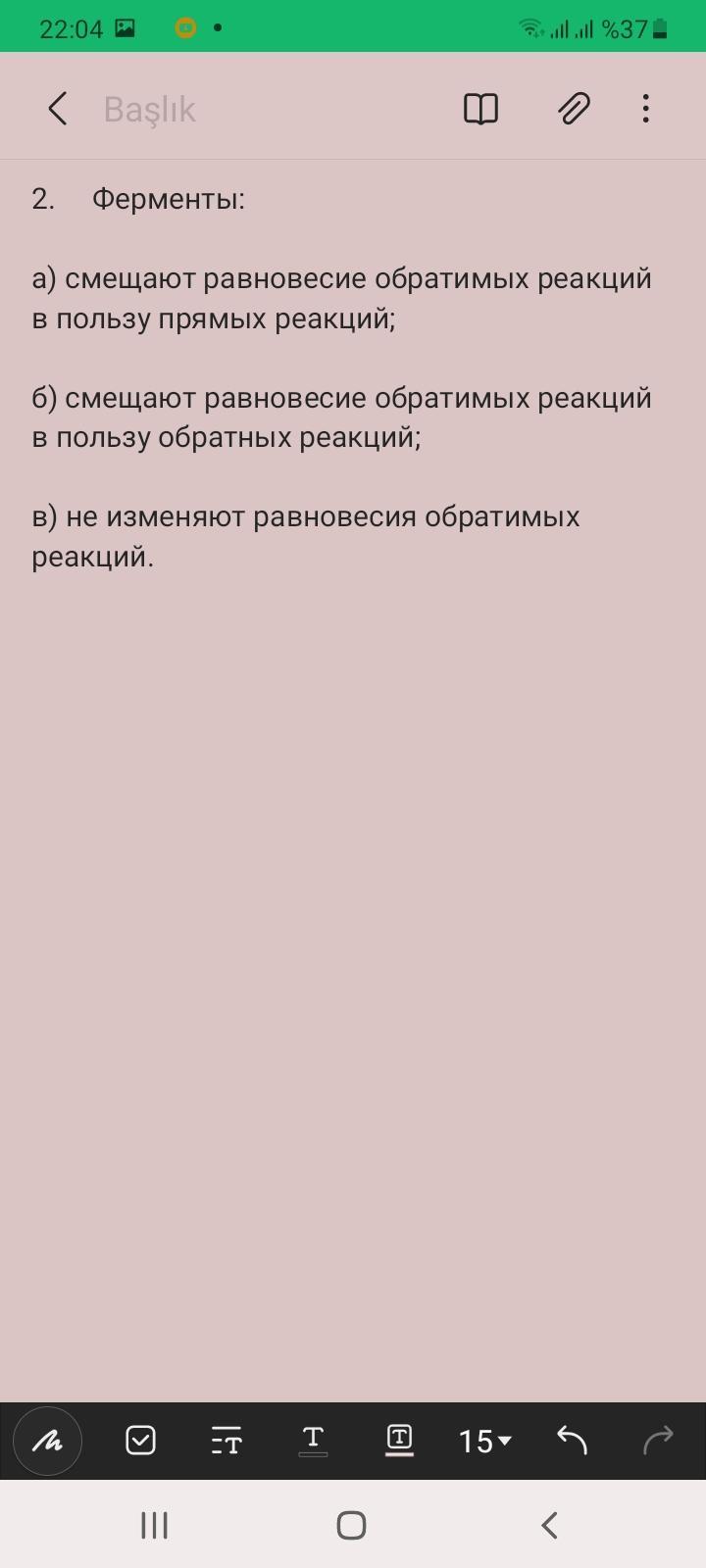Open text style formatting options
The height and width of the screenshot is (1568, 706).
(227, 1441)
